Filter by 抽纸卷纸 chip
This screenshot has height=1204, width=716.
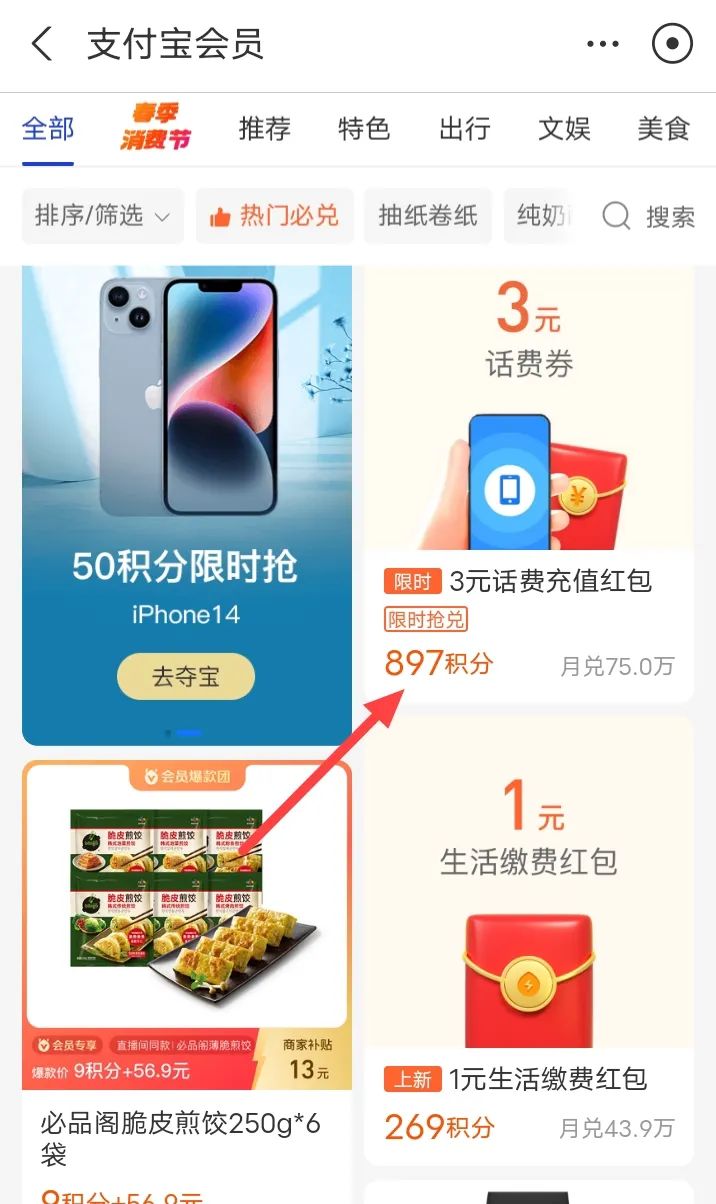point(428,216)
